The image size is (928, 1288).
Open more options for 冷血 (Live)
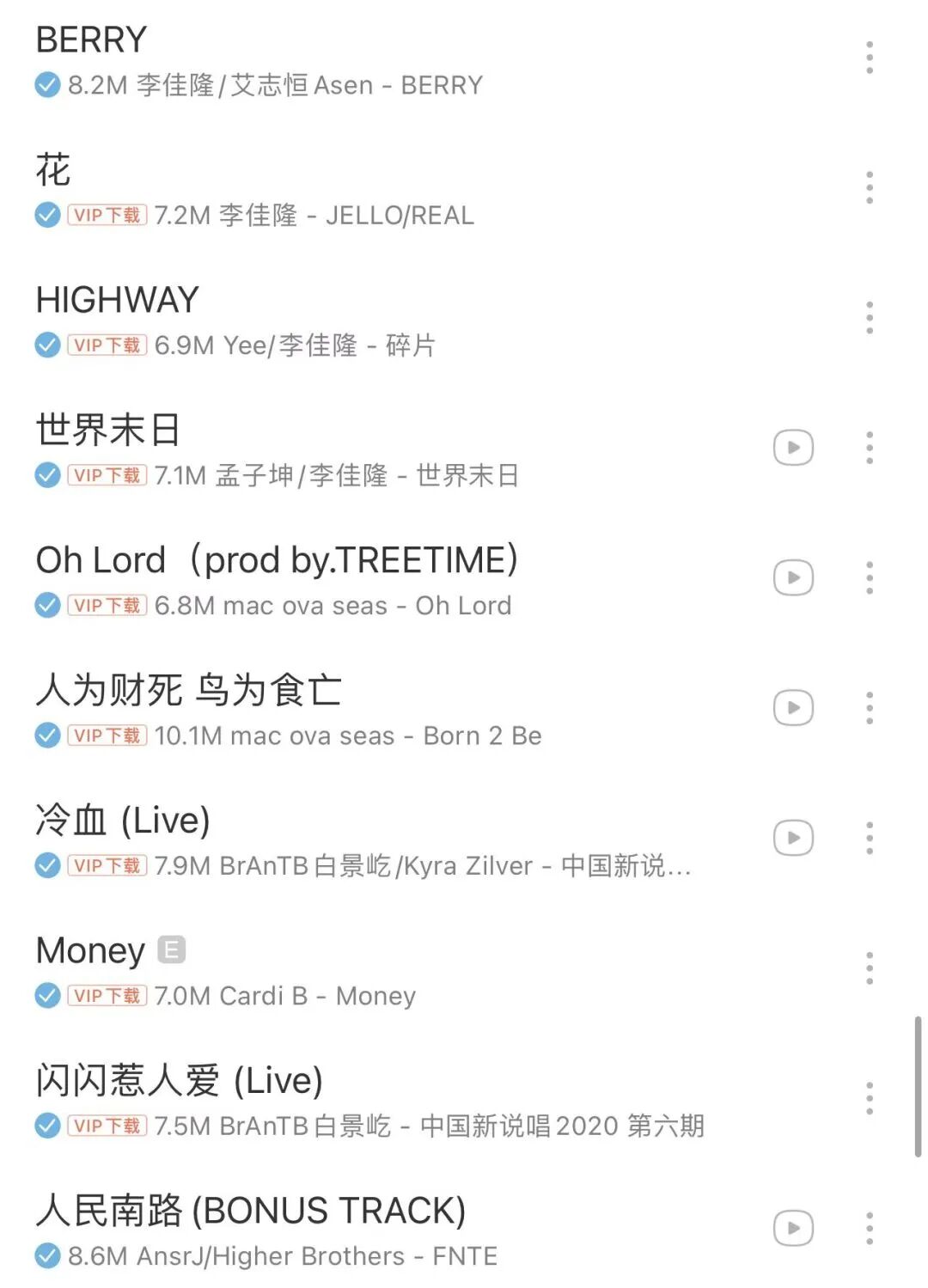click(870, 838)
